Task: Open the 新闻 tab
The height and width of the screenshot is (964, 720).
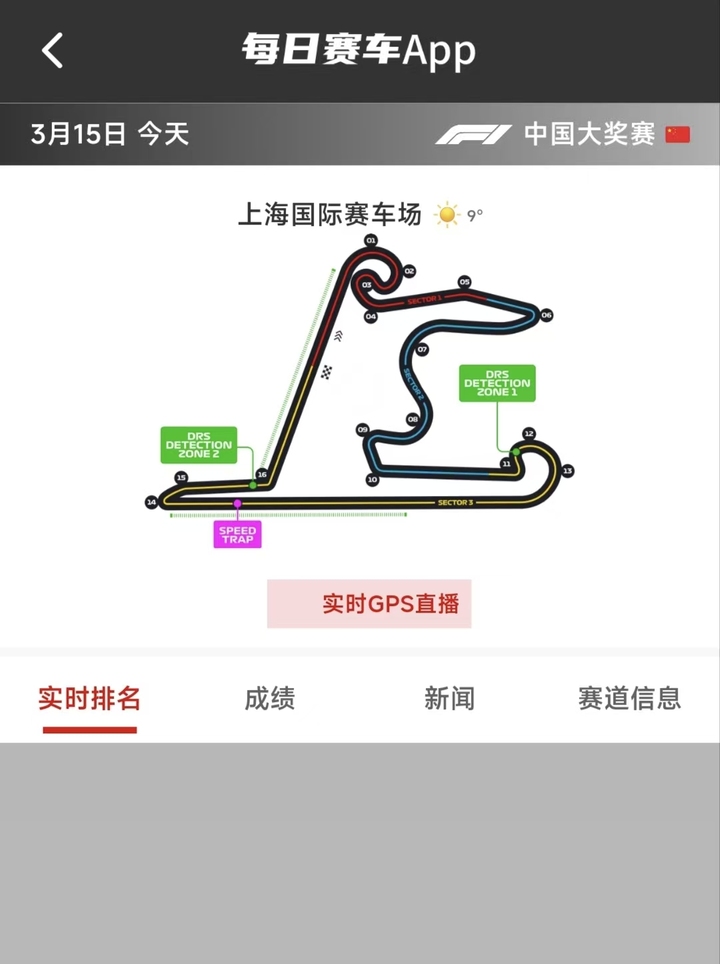Action: coord(449,698)
